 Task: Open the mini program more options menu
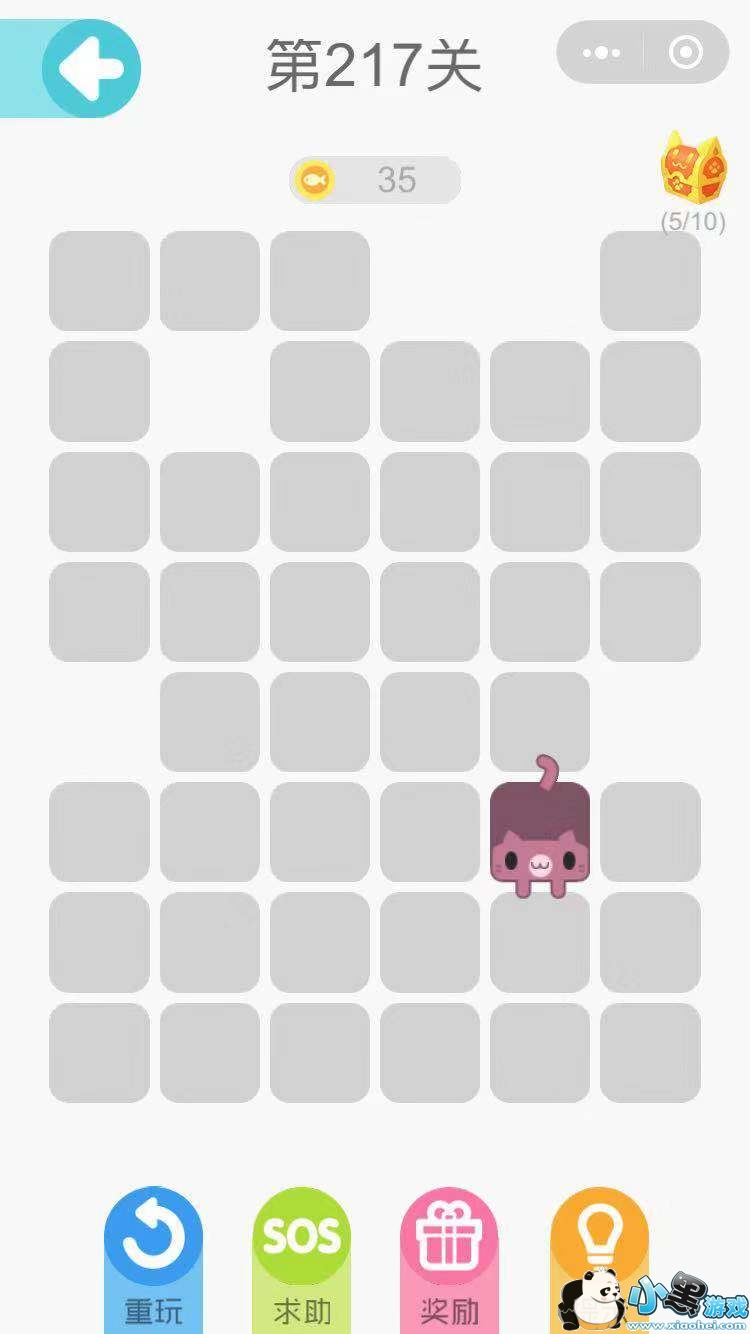point(601,52)
